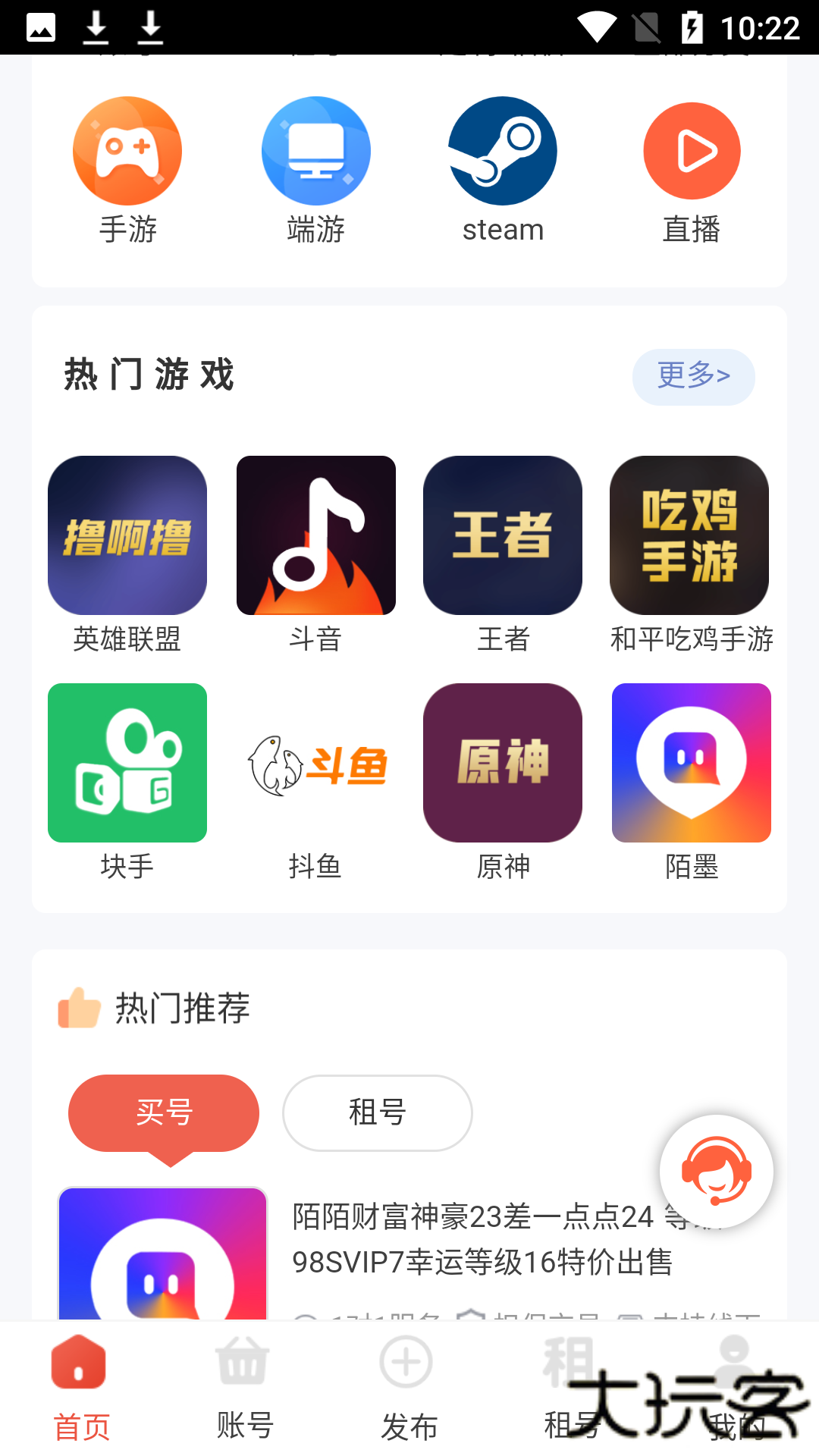Keep 买号 mode selected

[164, 1112]
